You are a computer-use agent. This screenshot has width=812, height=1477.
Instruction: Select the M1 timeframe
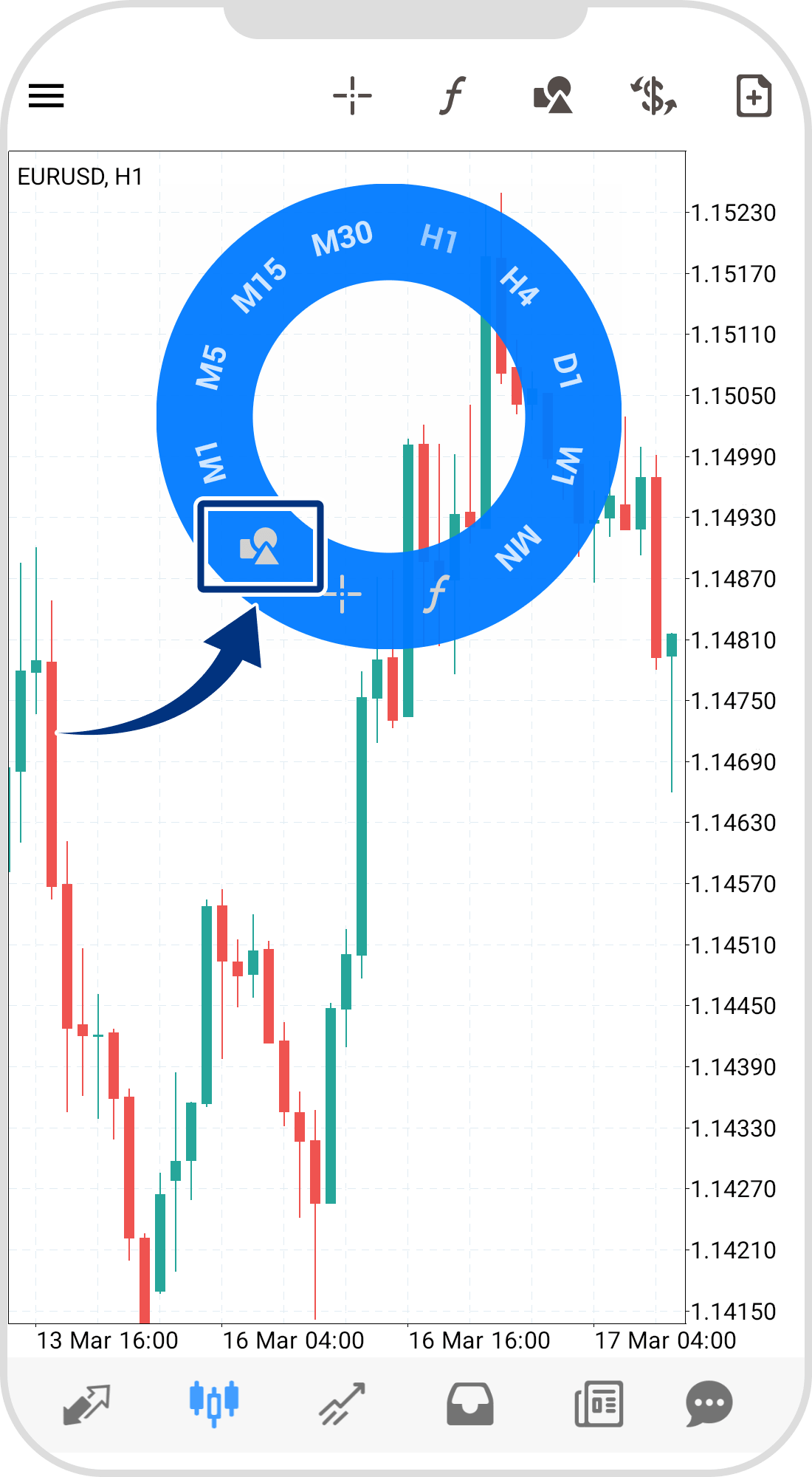point(210,462)
